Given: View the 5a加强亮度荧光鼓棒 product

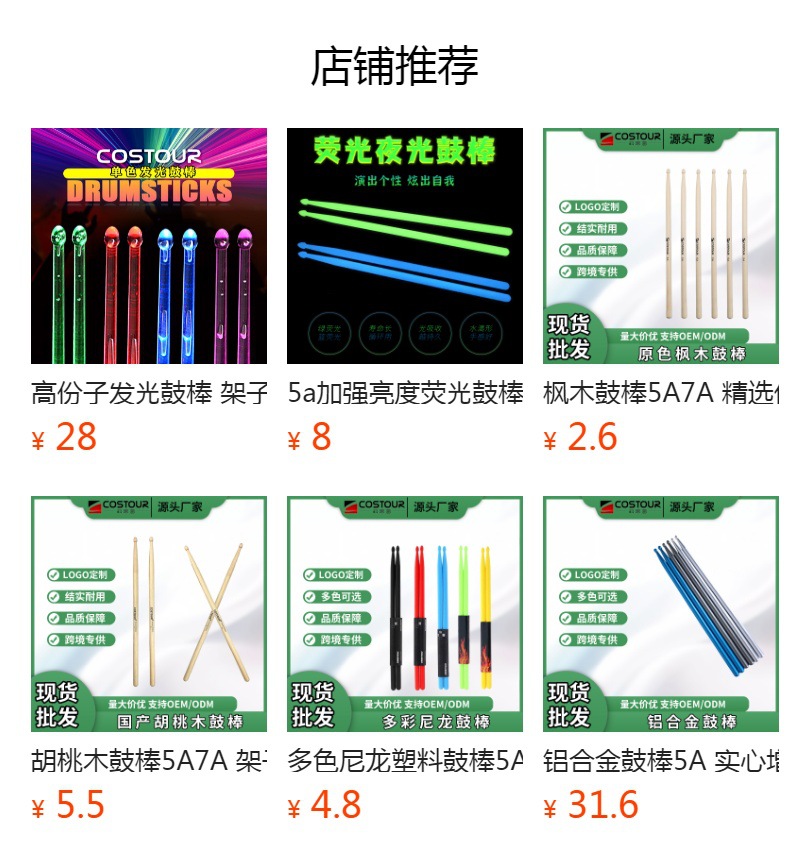Looking at the screenshot, I should (x=405, y=246).
